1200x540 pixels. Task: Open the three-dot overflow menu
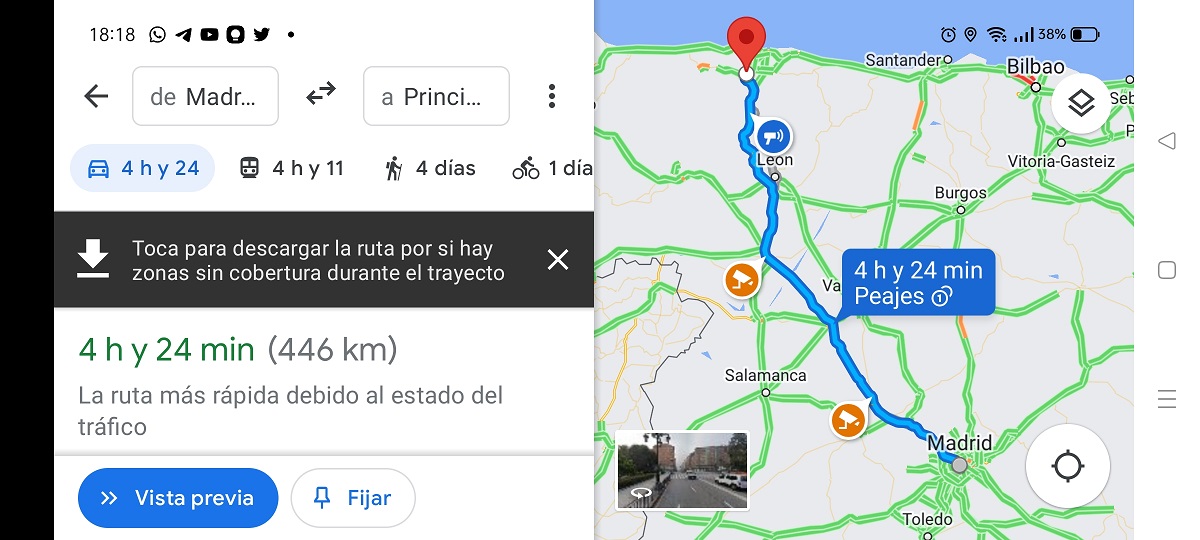(x=551, y=96)
